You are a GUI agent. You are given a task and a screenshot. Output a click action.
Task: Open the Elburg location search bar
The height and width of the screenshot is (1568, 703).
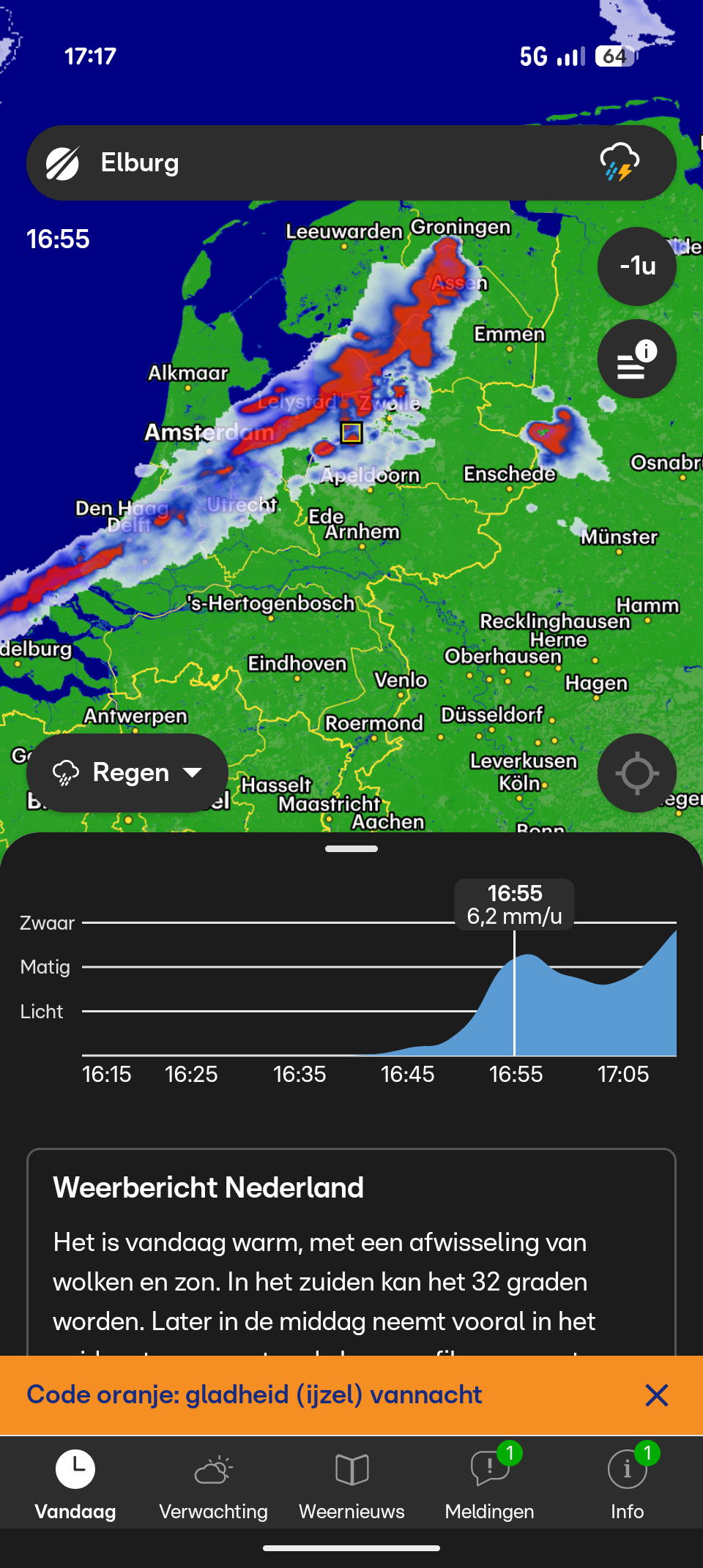(x=351, y=163)
